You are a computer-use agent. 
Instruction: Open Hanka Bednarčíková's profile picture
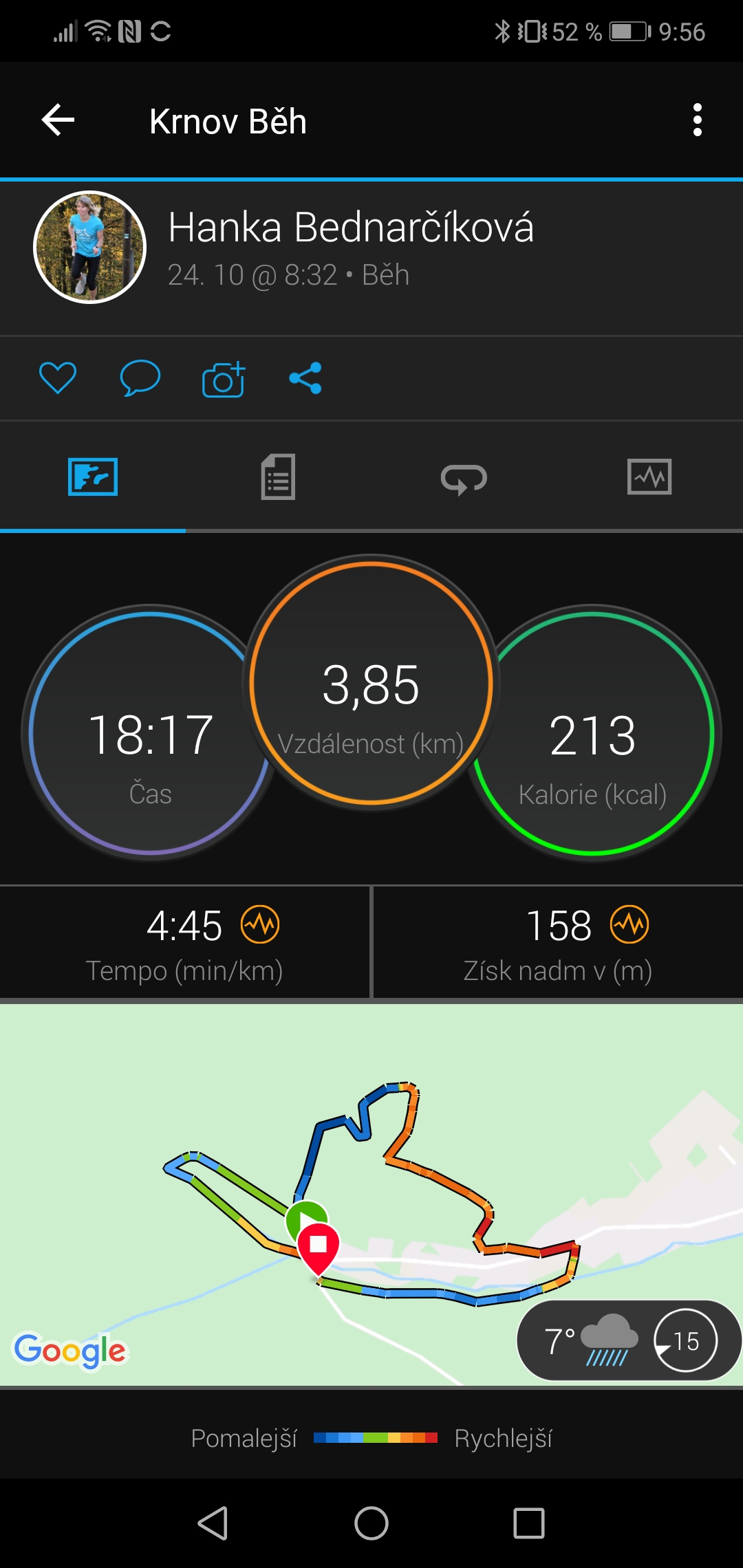(x=90, y=247)
